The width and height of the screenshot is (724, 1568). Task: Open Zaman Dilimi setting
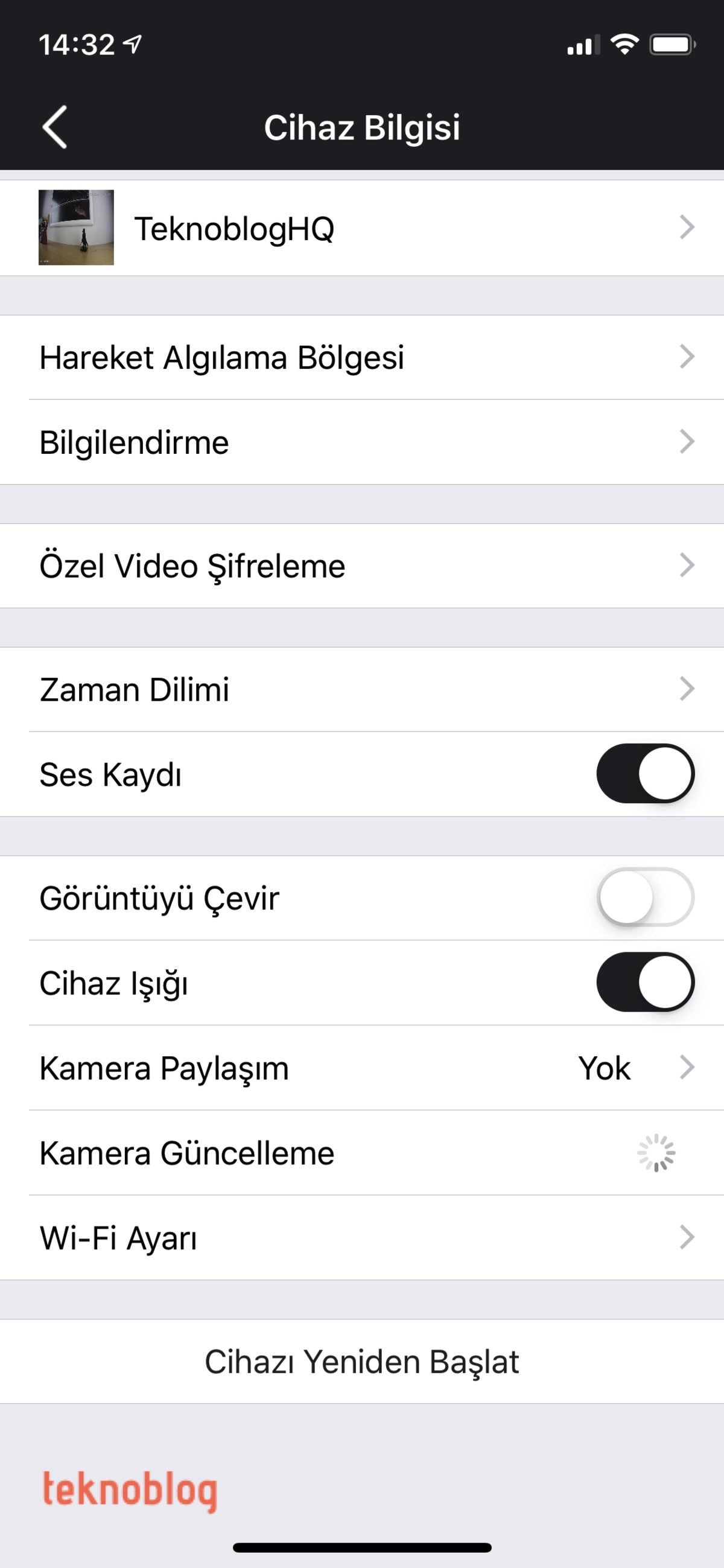tap(361, 690)
